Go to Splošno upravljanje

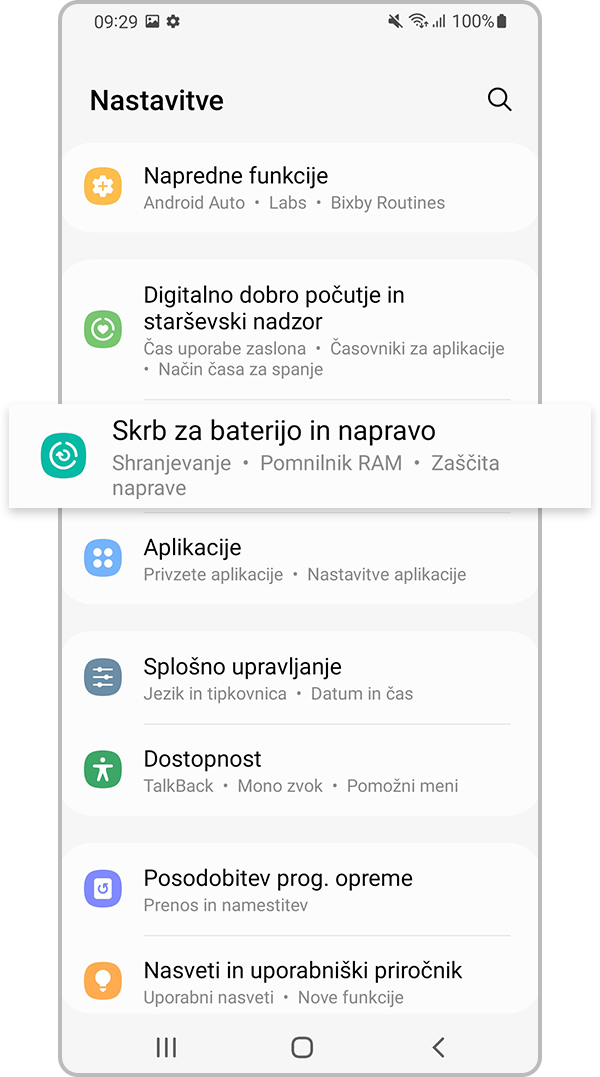pyautogui.click(x=300, y=678)
